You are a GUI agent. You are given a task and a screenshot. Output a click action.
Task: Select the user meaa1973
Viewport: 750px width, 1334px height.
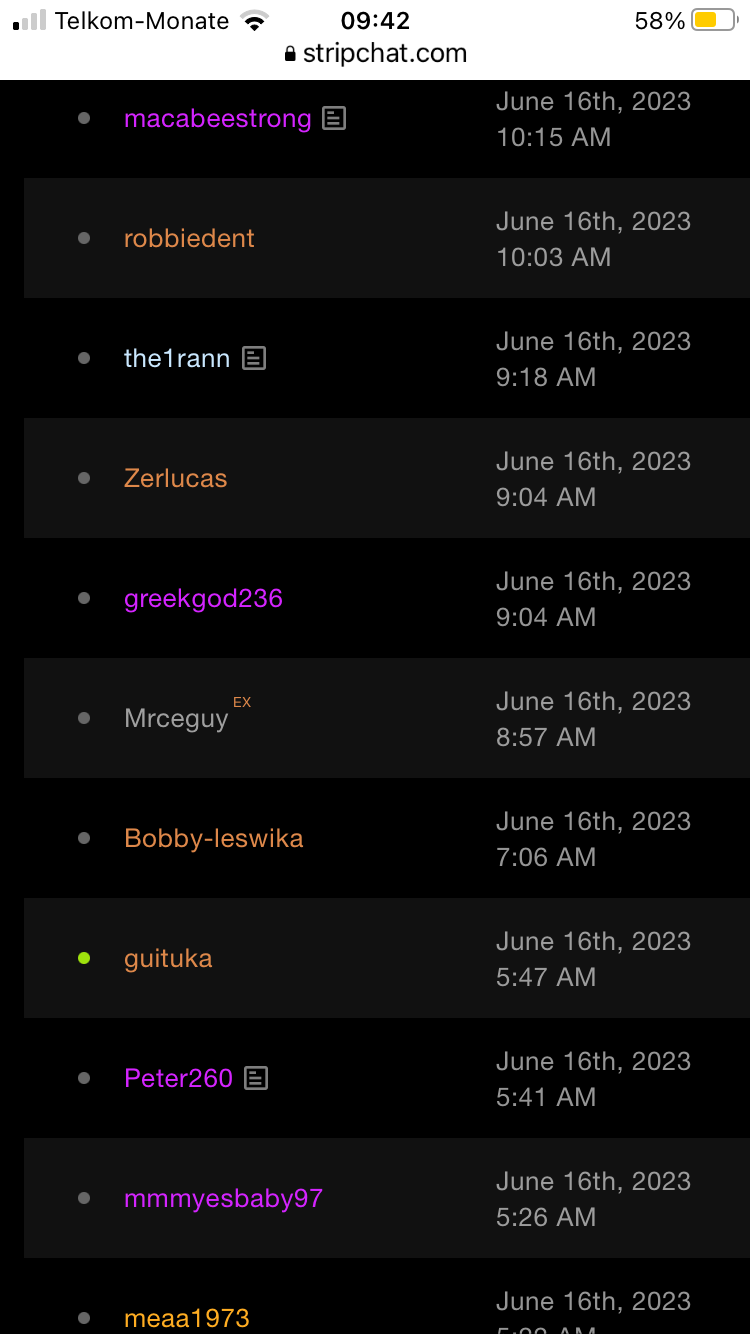coord(186,1318)
